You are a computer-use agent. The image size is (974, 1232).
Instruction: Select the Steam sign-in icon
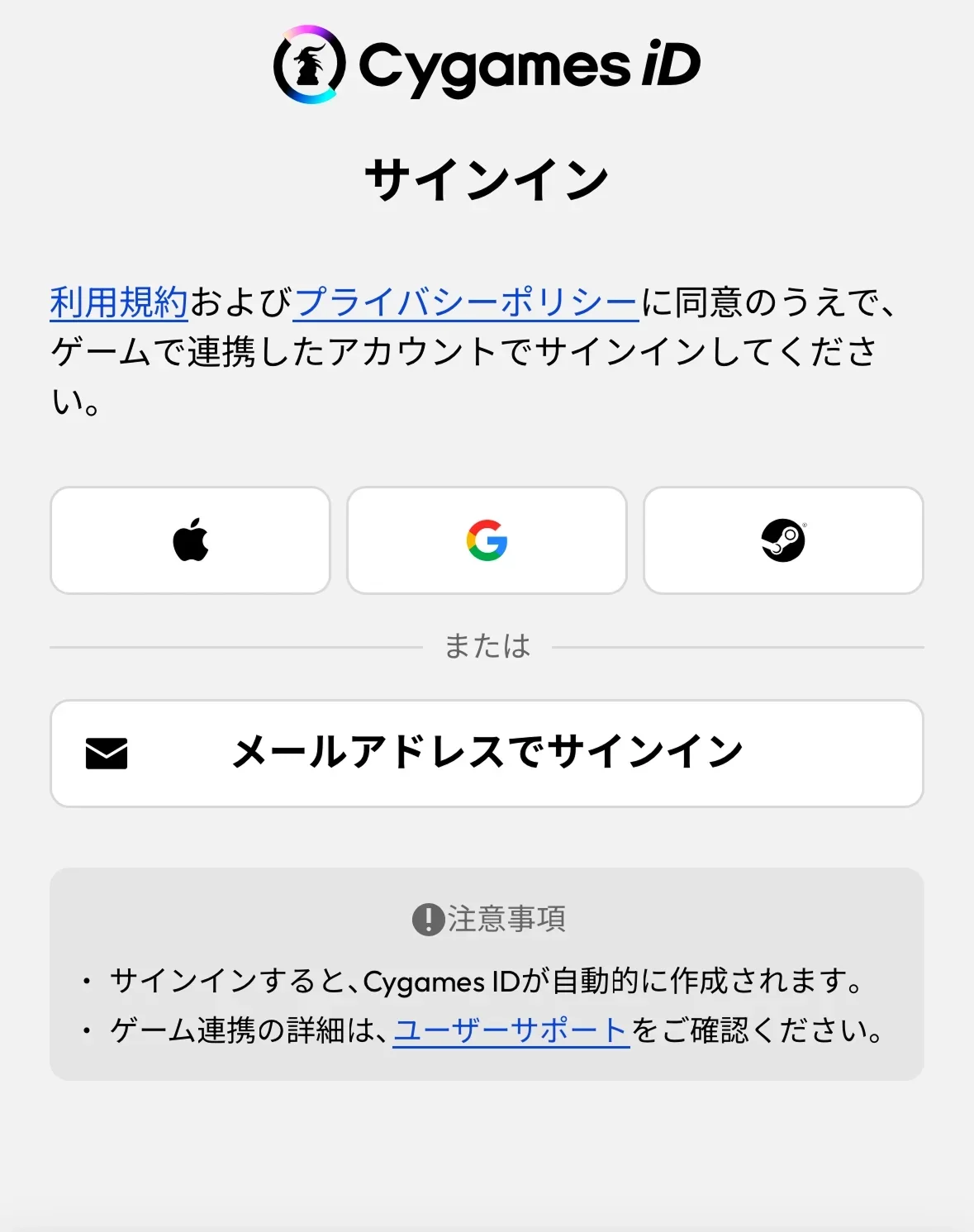[x=783, y=540]
